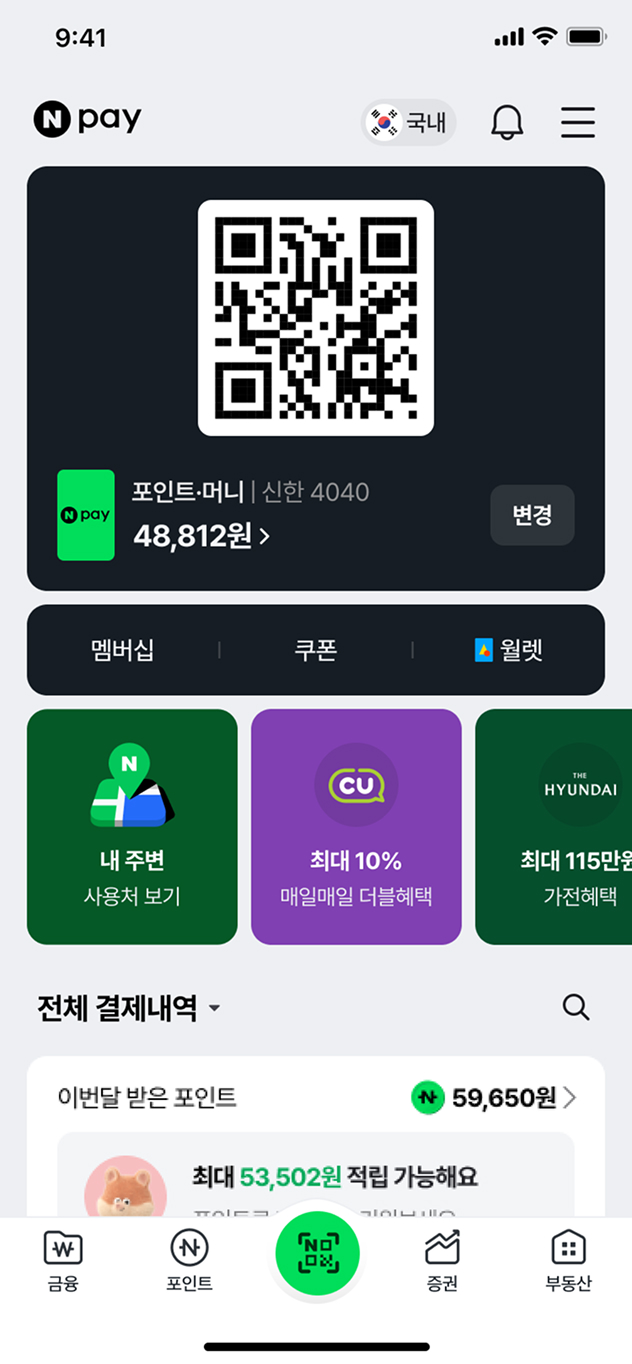This screenshot has width=632, height=1364.
Task: Switch to the 증권 tab
Action: (442, 1261)
